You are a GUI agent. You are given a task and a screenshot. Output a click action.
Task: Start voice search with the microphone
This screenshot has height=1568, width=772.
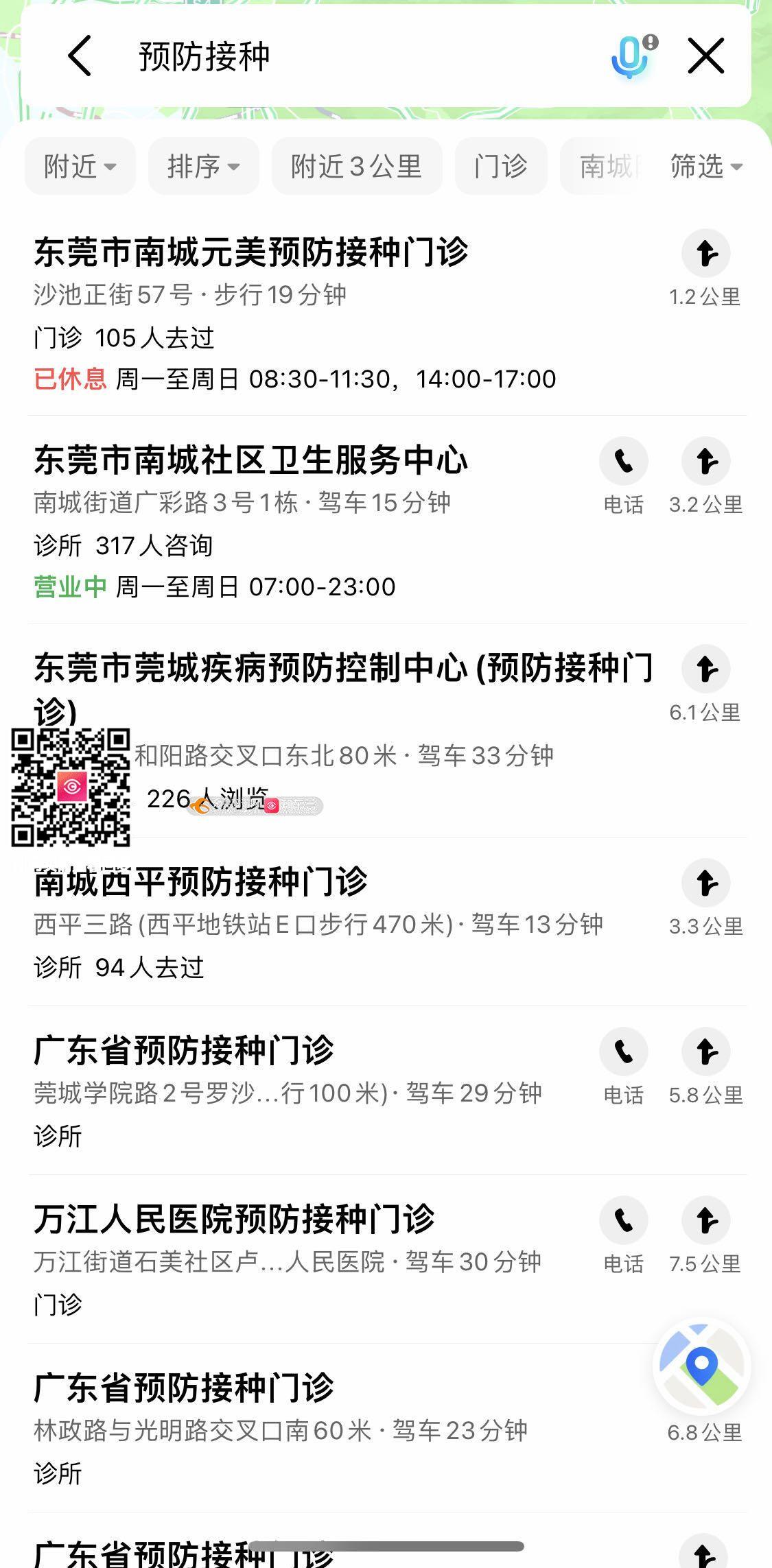631,56
